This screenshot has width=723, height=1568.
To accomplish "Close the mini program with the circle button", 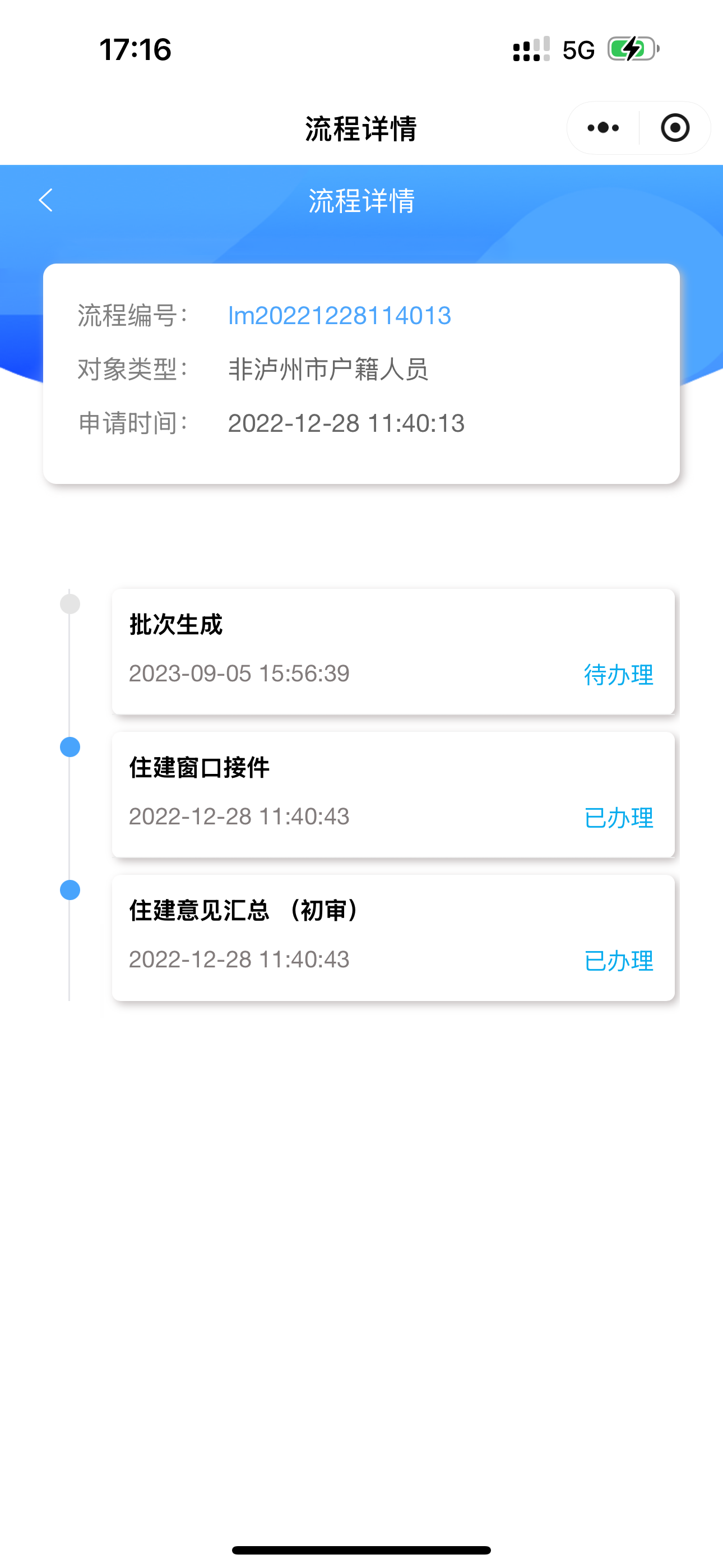I will point(675,128).
